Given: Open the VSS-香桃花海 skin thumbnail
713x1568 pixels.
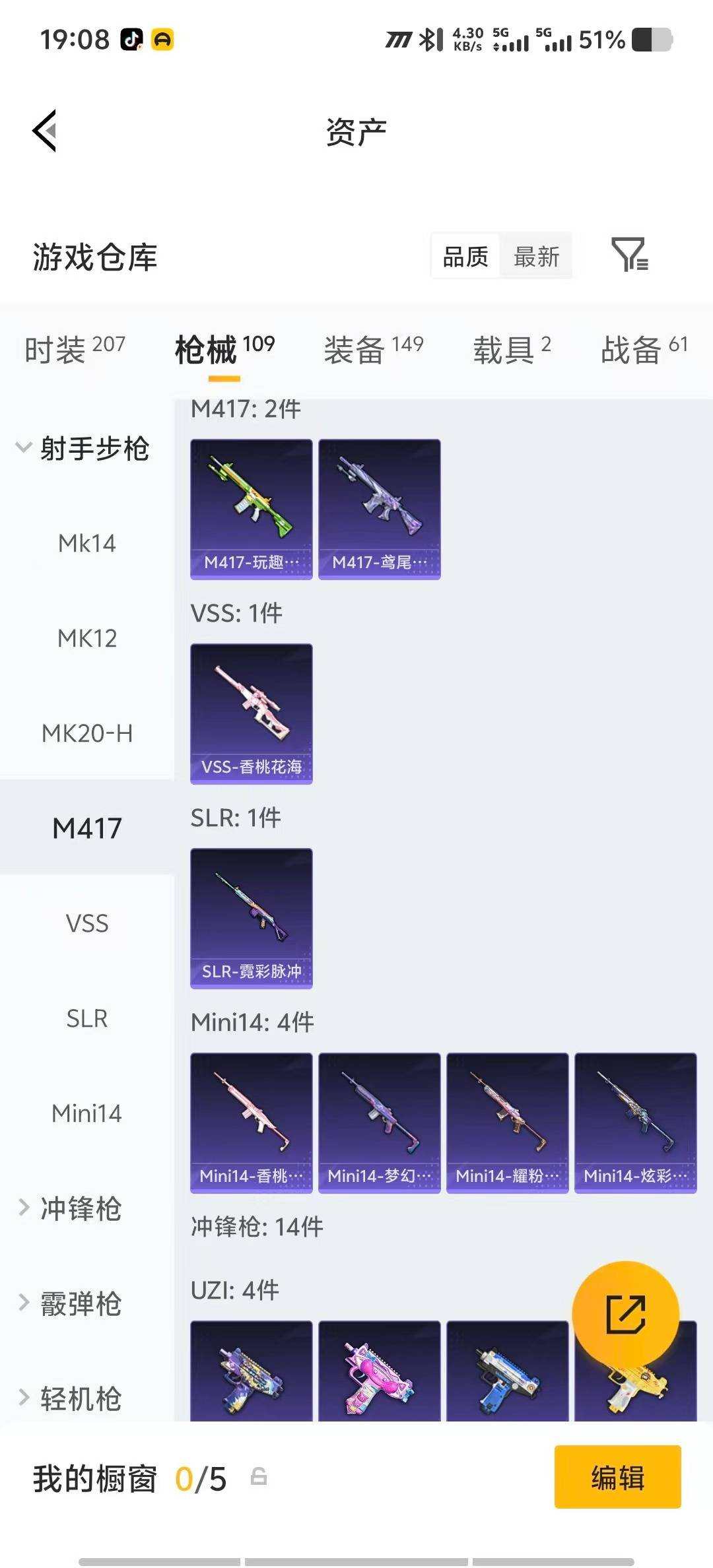Looking at the screenshot, I should pos(251,715).
